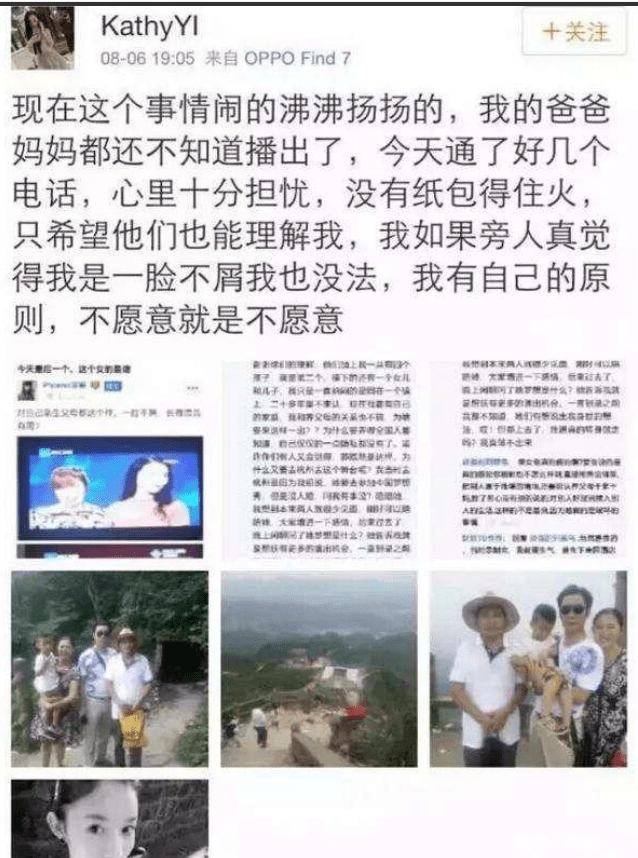Open the mountain landscape photo

click(318, 669)
